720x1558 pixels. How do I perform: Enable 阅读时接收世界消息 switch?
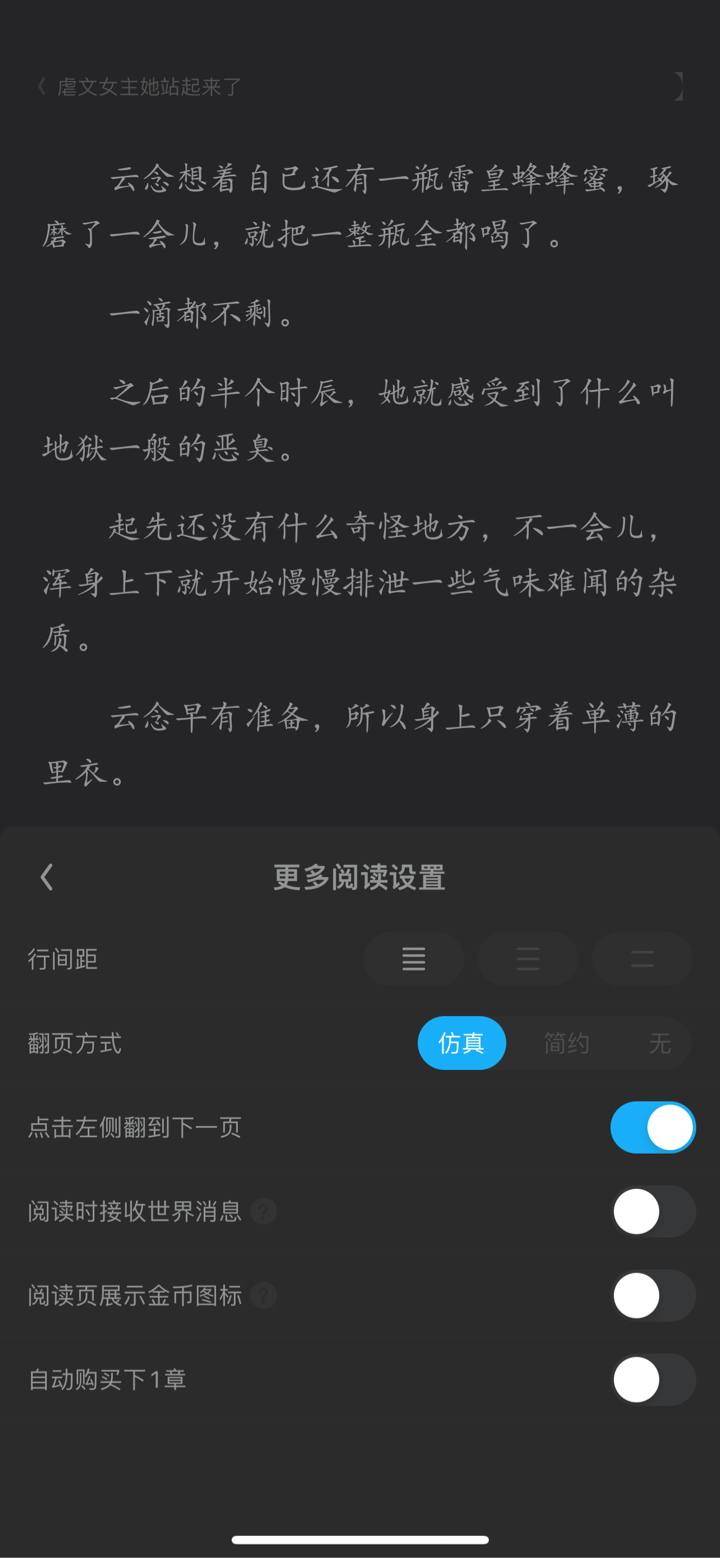pos(653,1212)
